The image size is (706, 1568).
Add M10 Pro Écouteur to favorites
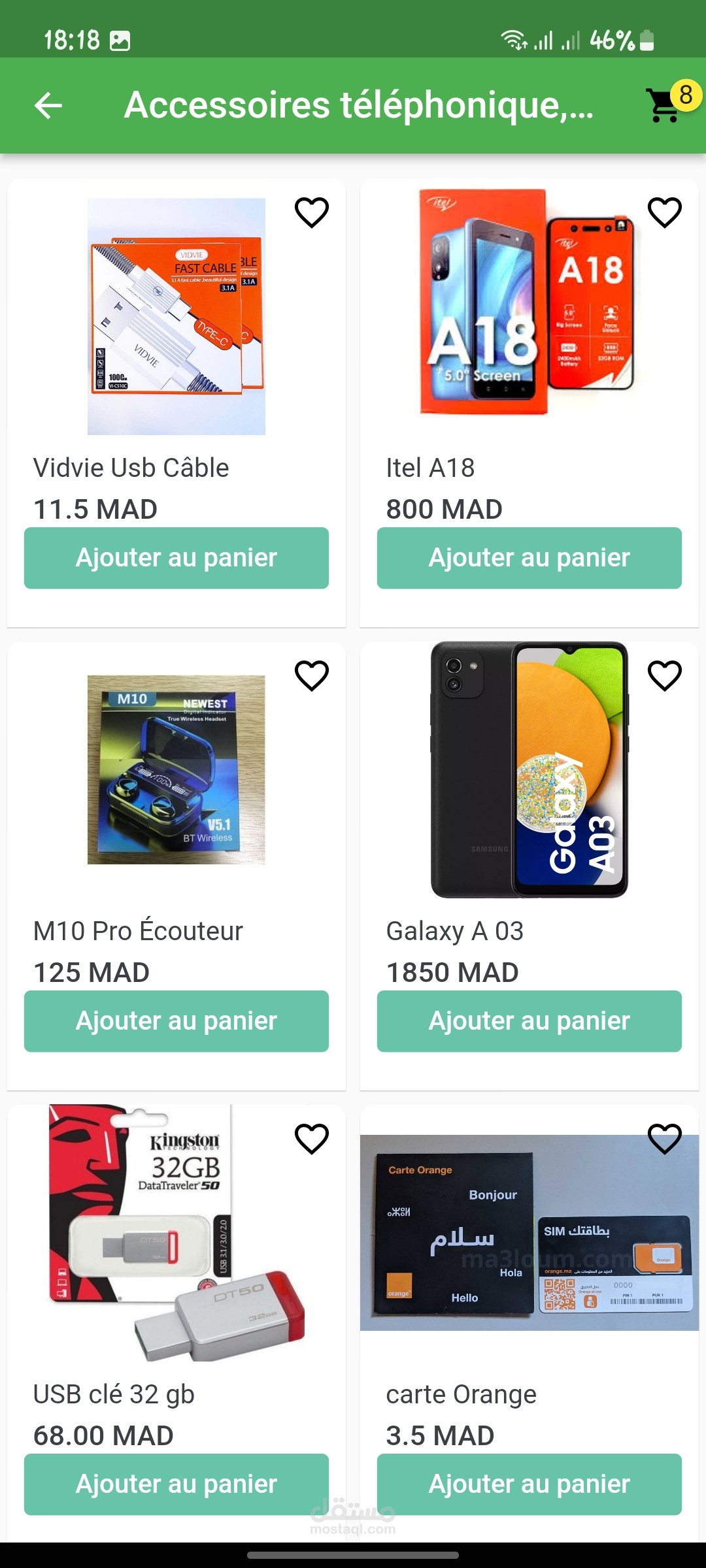point(312,676)
